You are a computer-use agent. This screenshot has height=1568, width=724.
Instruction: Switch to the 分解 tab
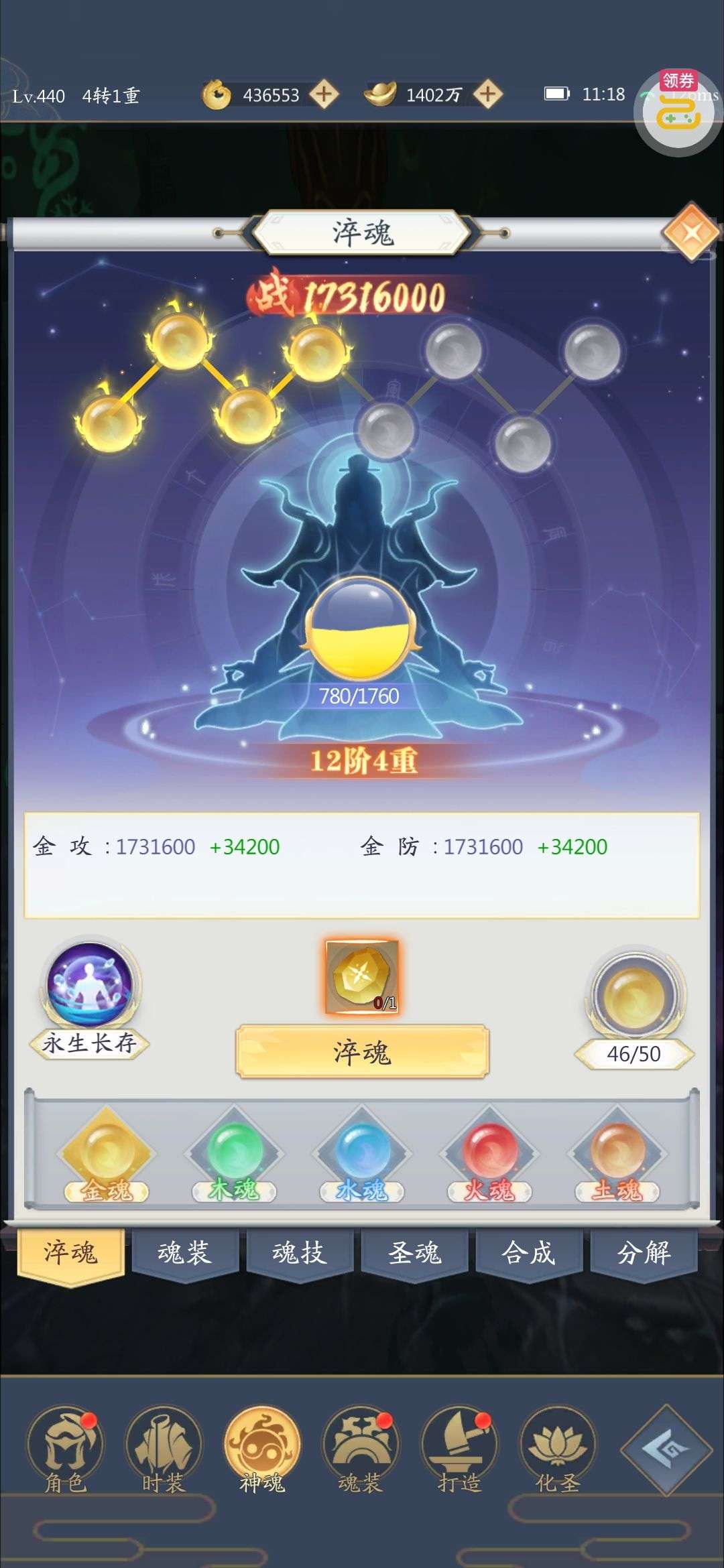644,1252
